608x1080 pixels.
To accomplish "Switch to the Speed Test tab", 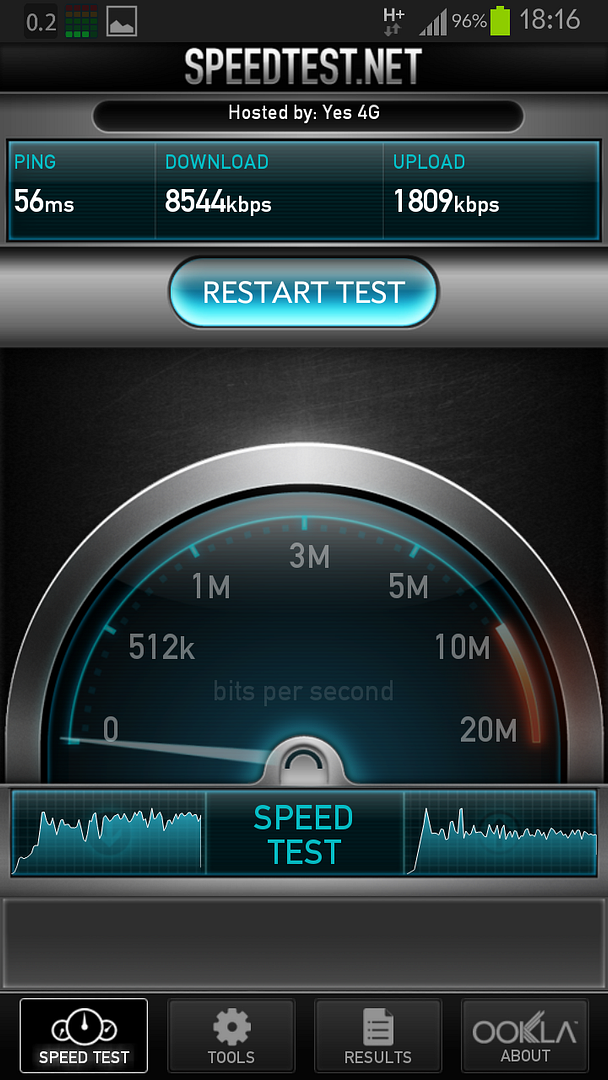I will [x=84, y=1036].
